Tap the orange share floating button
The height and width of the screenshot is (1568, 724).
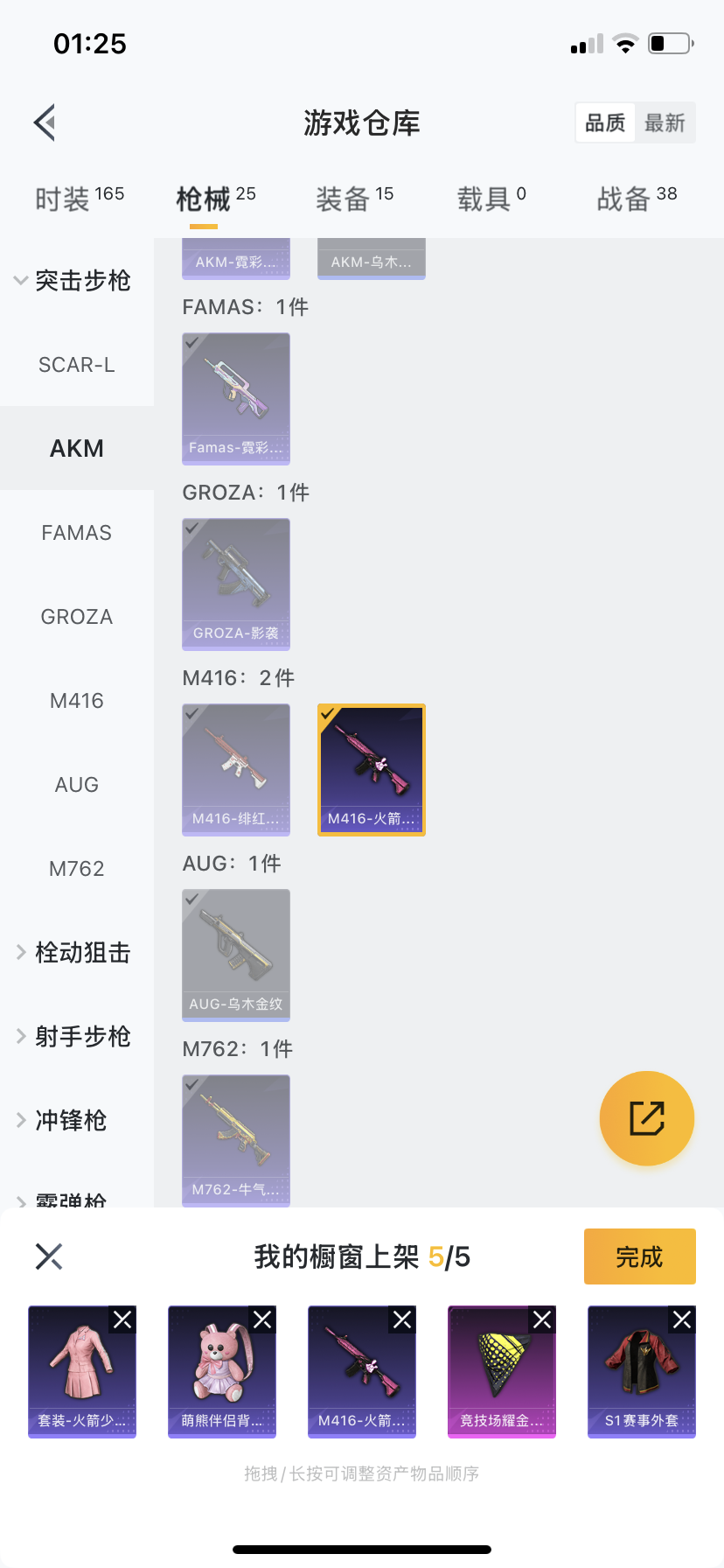[647, 1118]
